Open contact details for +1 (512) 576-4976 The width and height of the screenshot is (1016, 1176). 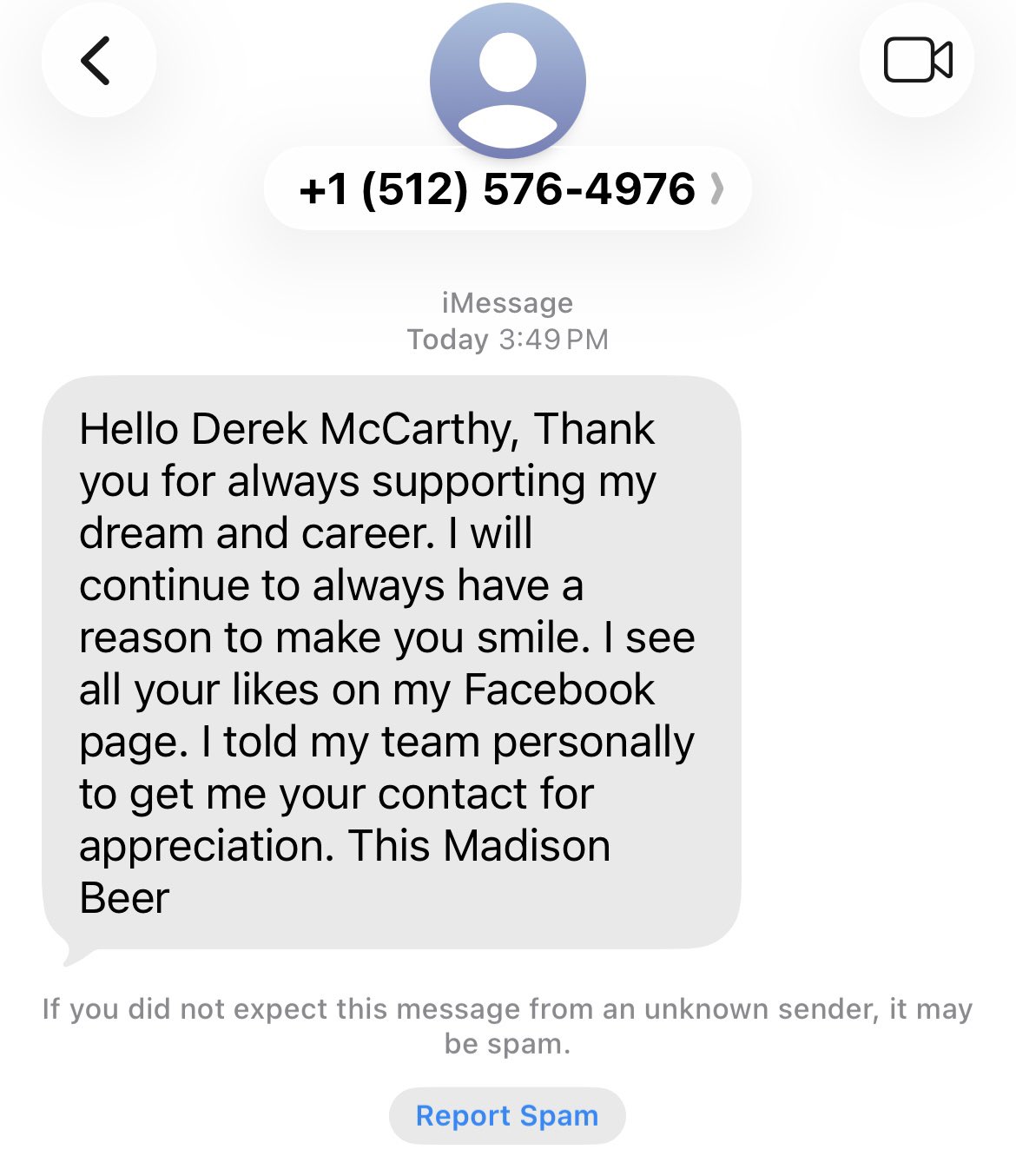(508, 189)
